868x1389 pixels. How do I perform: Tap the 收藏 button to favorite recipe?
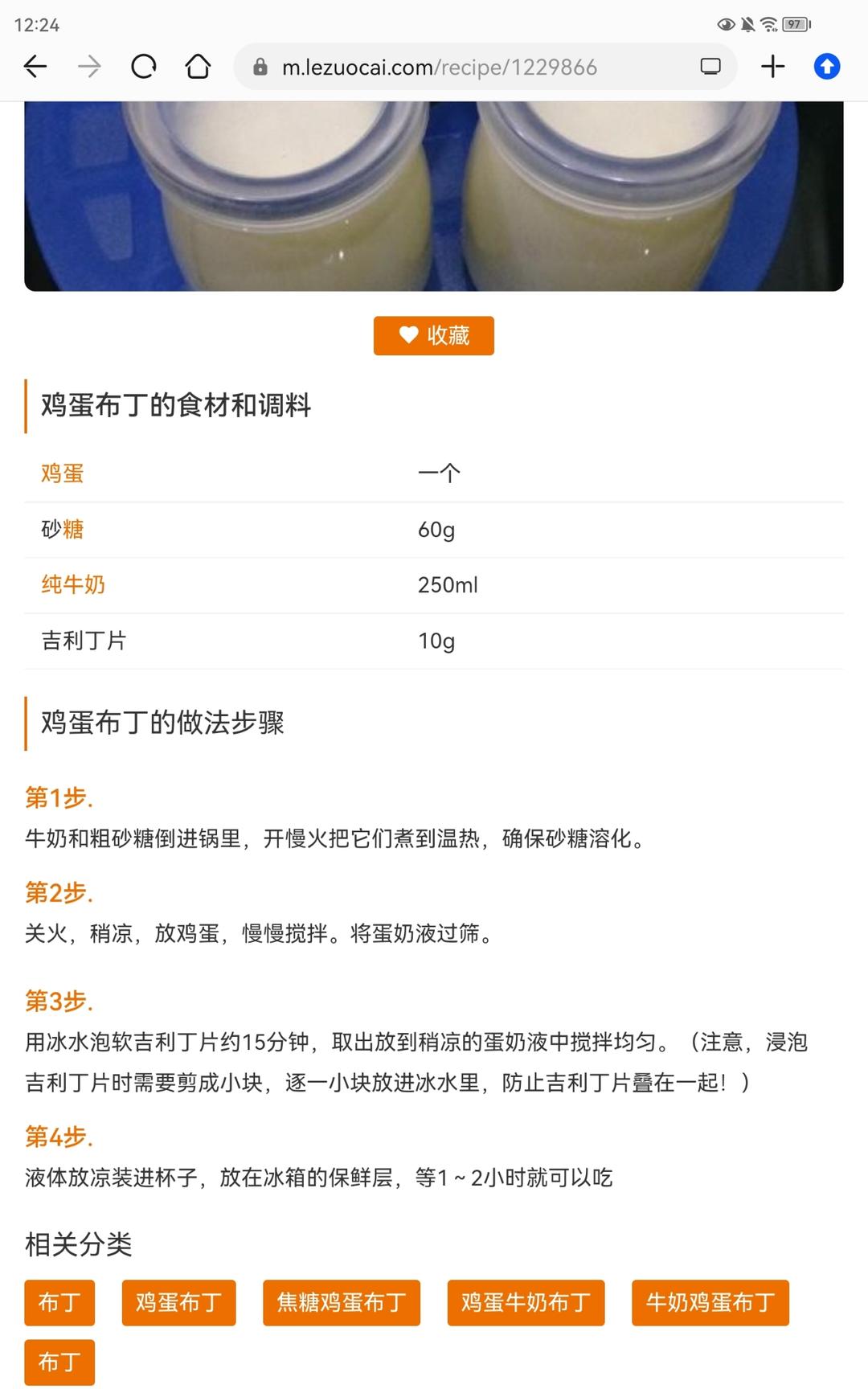pos(434,335)
